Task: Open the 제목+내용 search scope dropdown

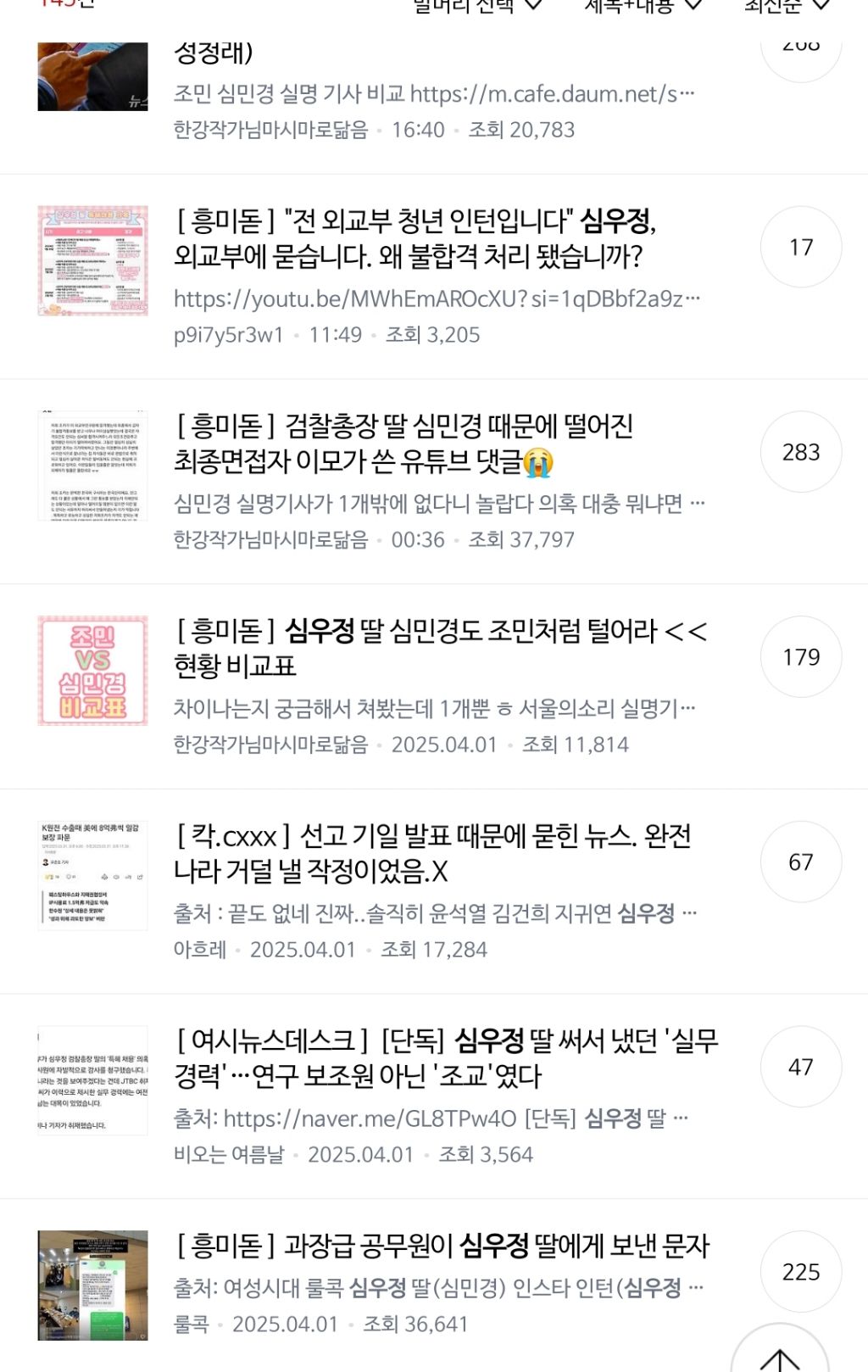Action: pos(643,5)
